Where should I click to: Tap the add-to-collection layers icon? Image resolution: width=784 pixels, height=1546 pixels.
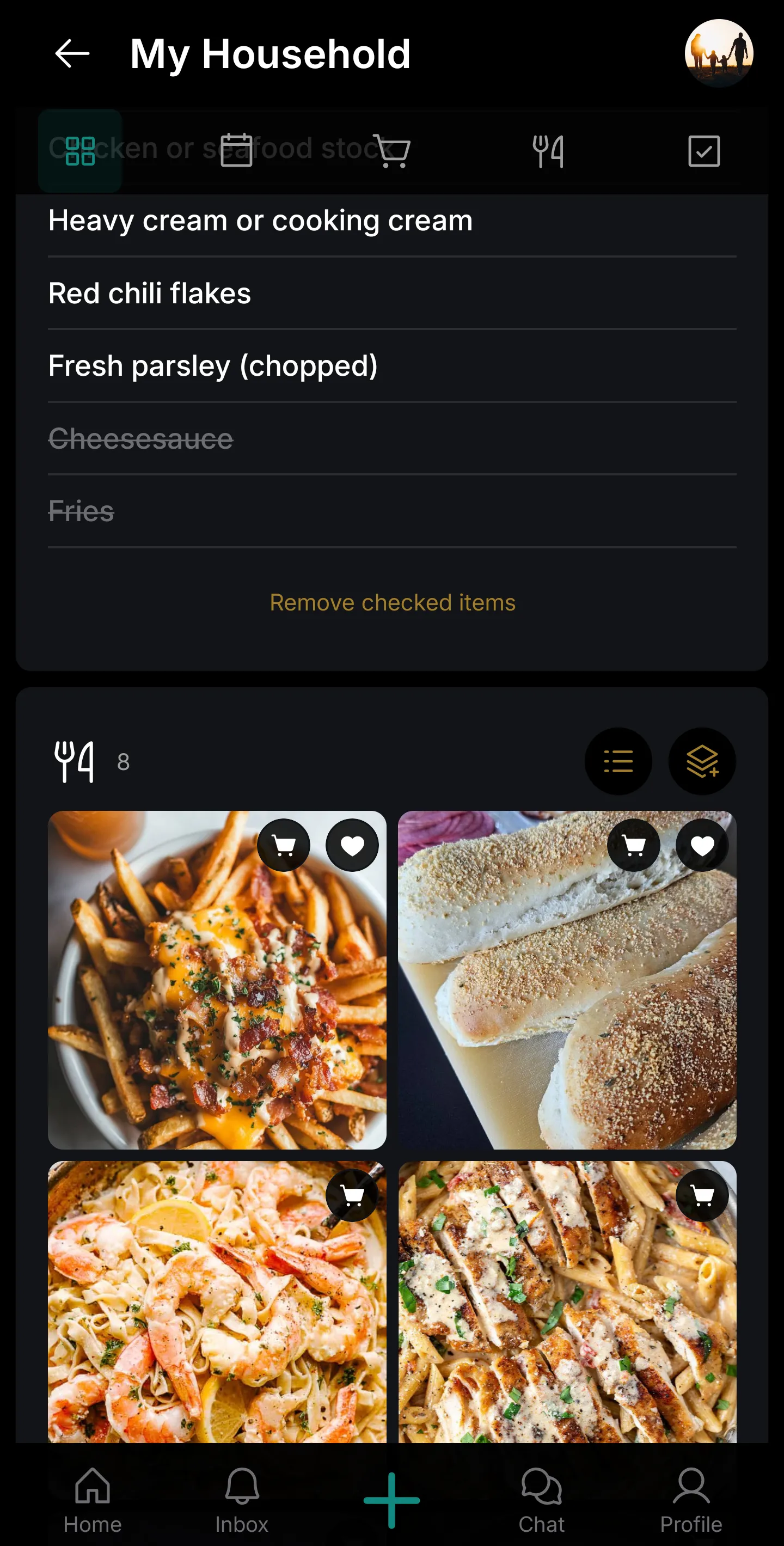(x=702, y=761)
